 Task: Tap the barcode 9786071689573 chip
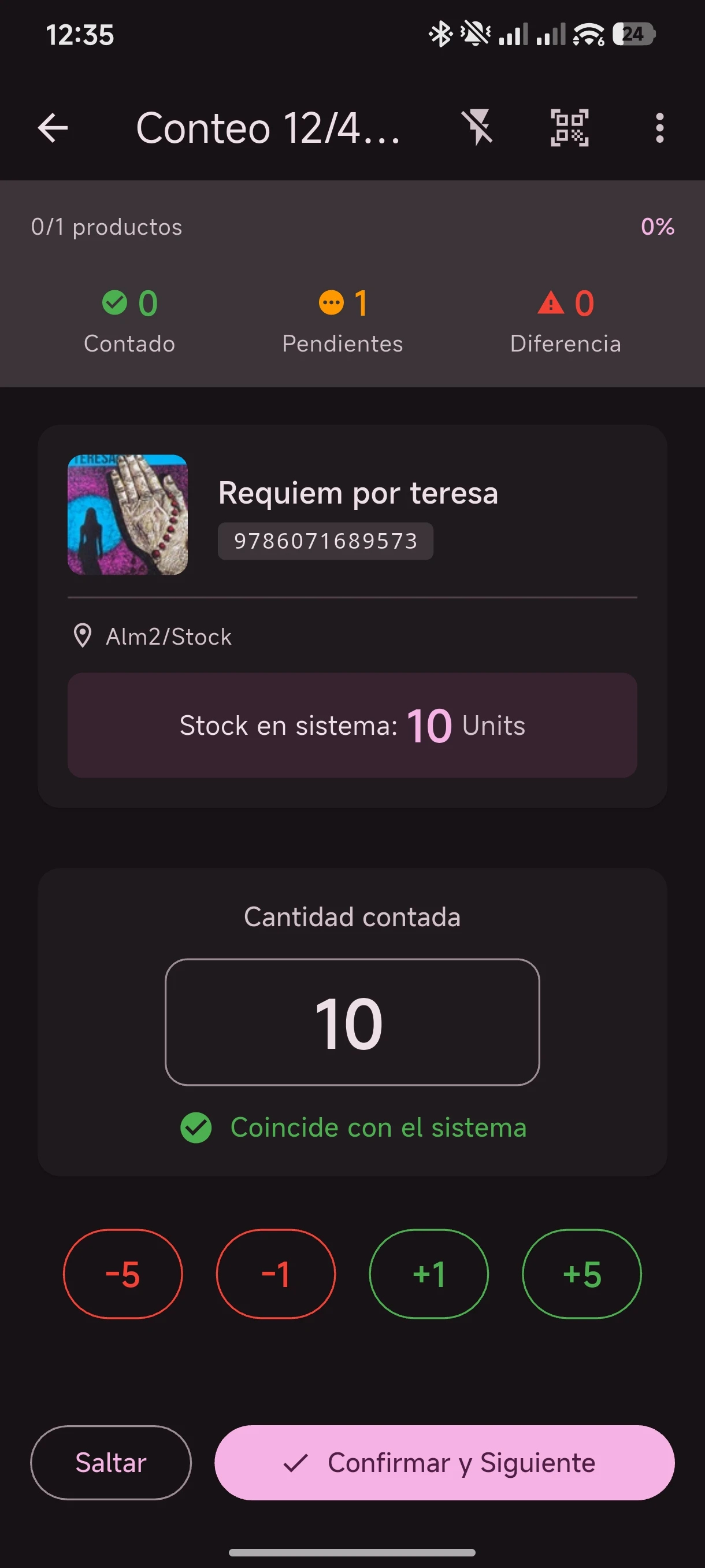(x=325, y=540)
